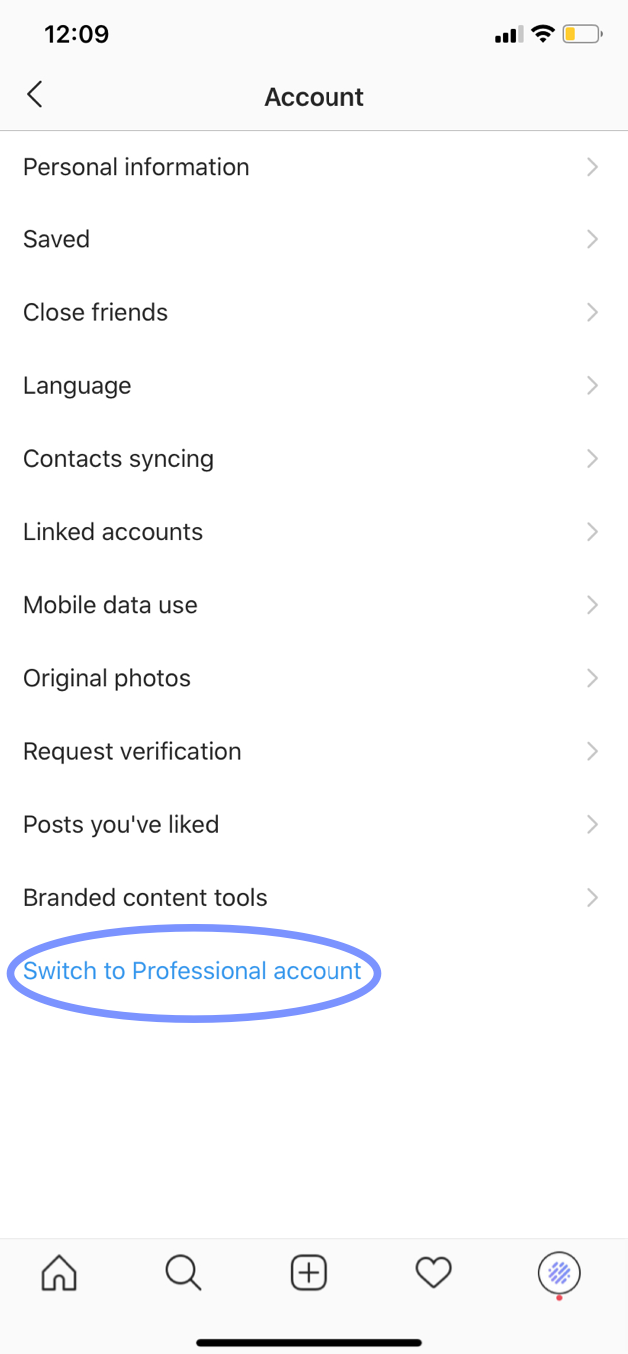Viewport: 628px width, 1354px height.
Task: Switch to the Search tab
Action: (x=184, y=1273)
